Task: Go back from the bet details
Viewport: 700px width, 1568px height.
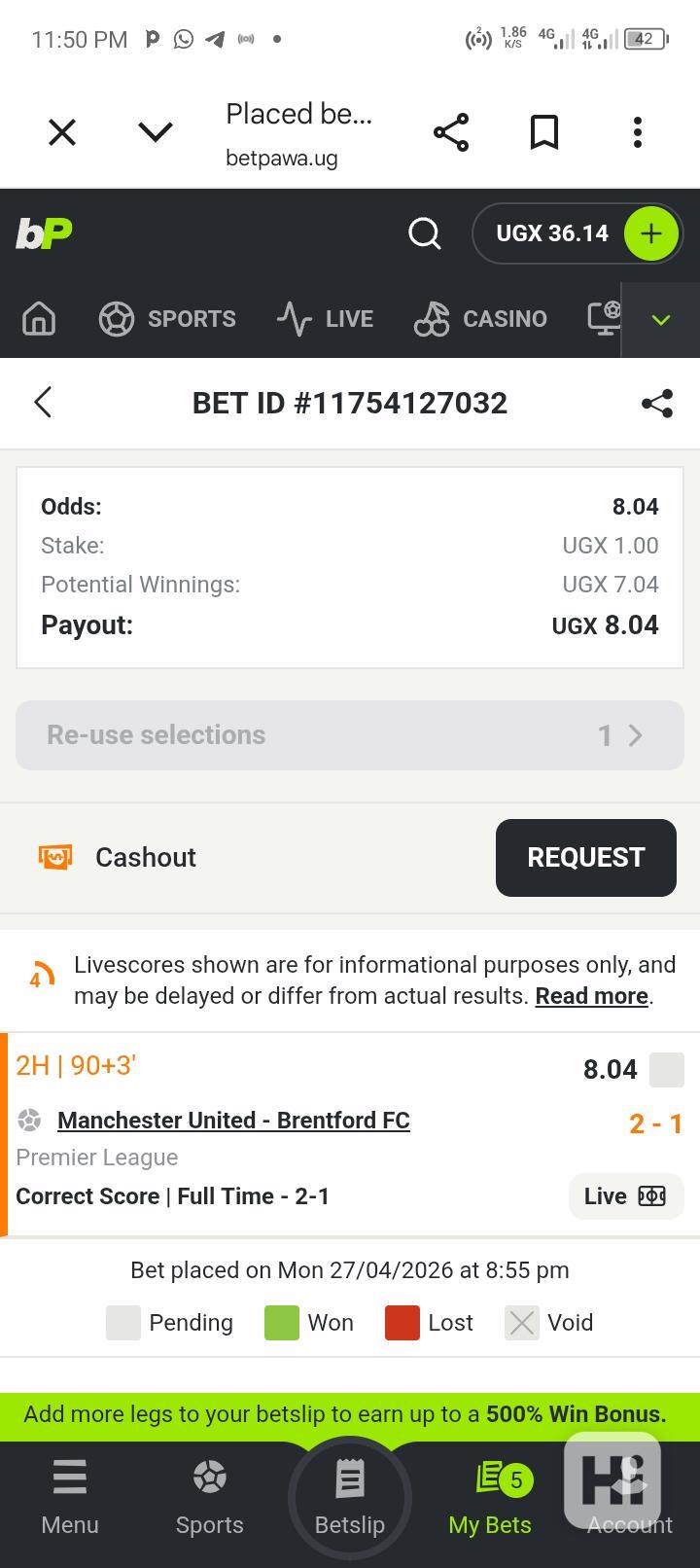Action: point(43,403)
